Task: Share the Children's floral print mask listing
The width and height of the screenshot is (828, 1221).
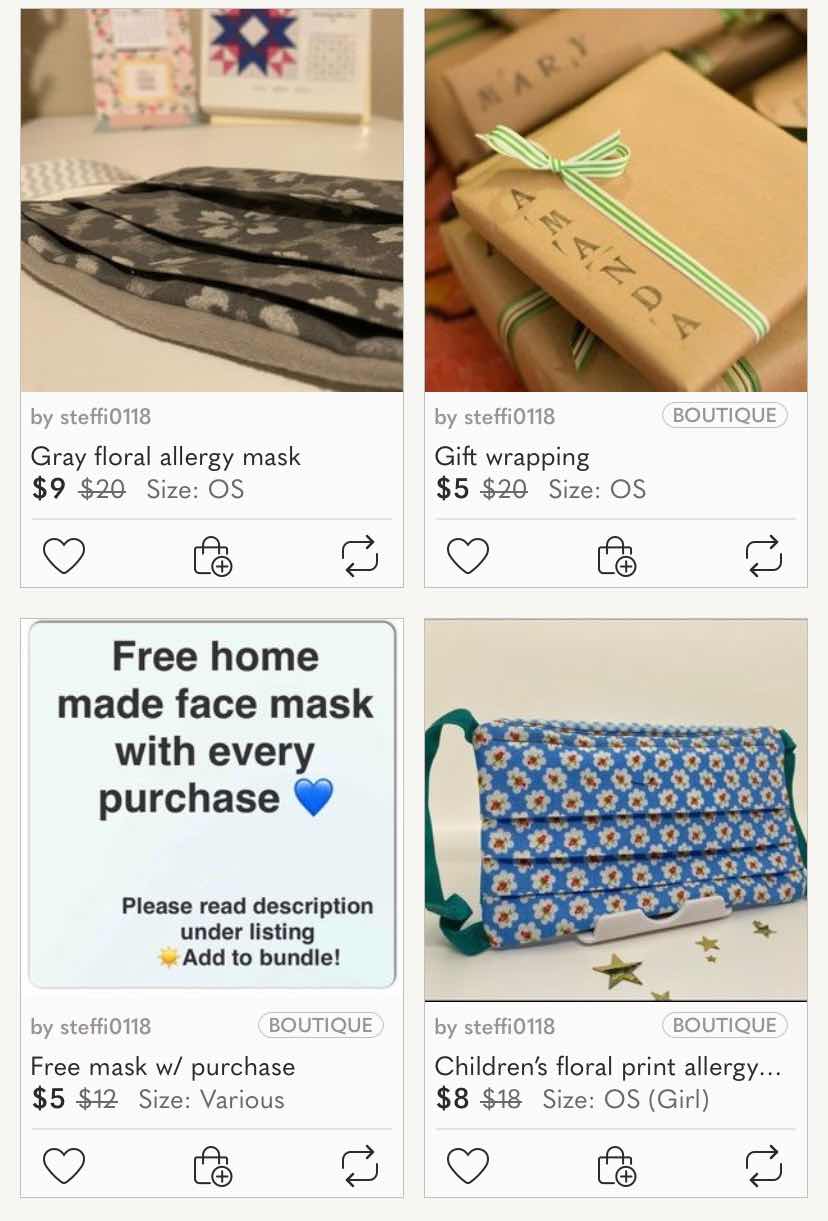Action: click(x=764, y=1166)
